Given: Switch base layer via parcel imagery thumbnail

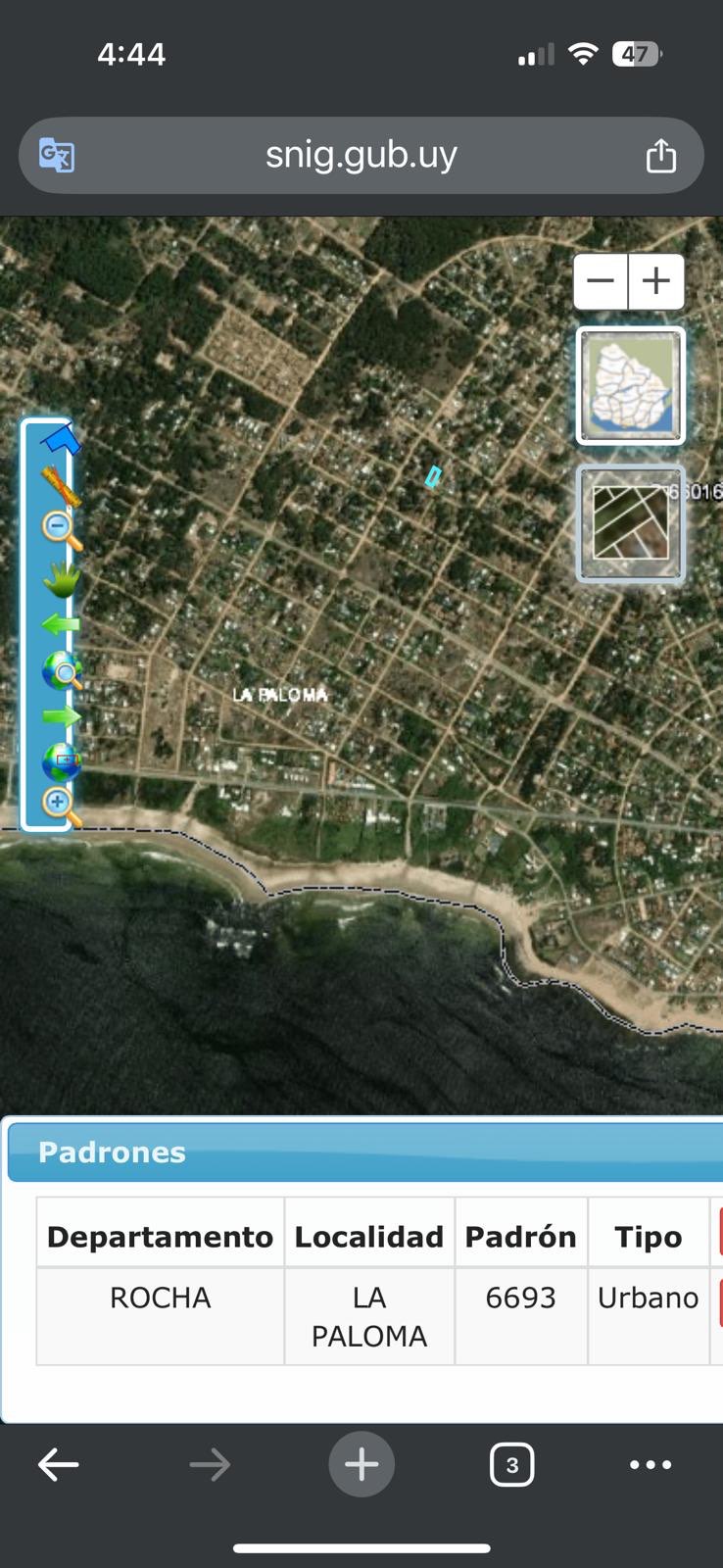Looking at the screenshot, I should click(630, 525).
